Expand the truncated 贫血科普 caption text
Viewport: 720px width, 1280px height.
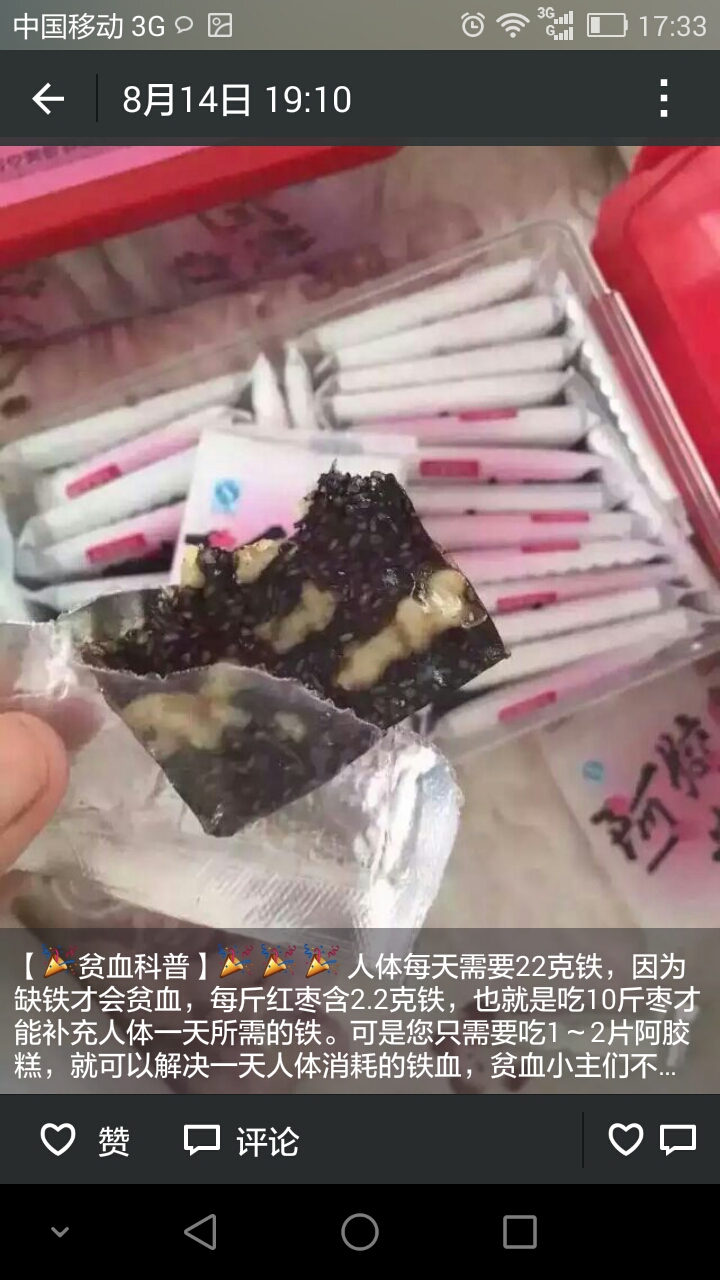coord(360,1017)
